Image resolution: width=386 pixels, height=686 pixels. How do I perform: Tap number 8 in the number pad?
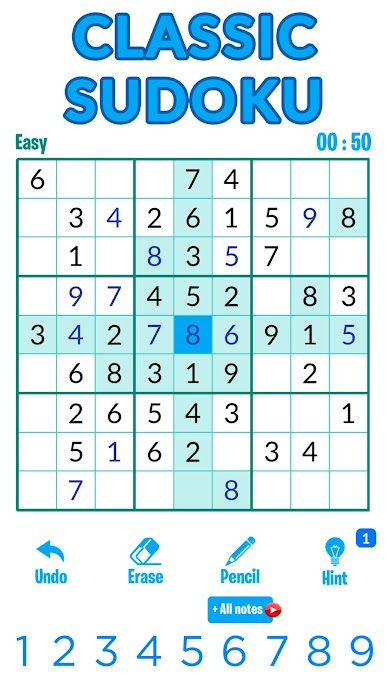(319, 651)
